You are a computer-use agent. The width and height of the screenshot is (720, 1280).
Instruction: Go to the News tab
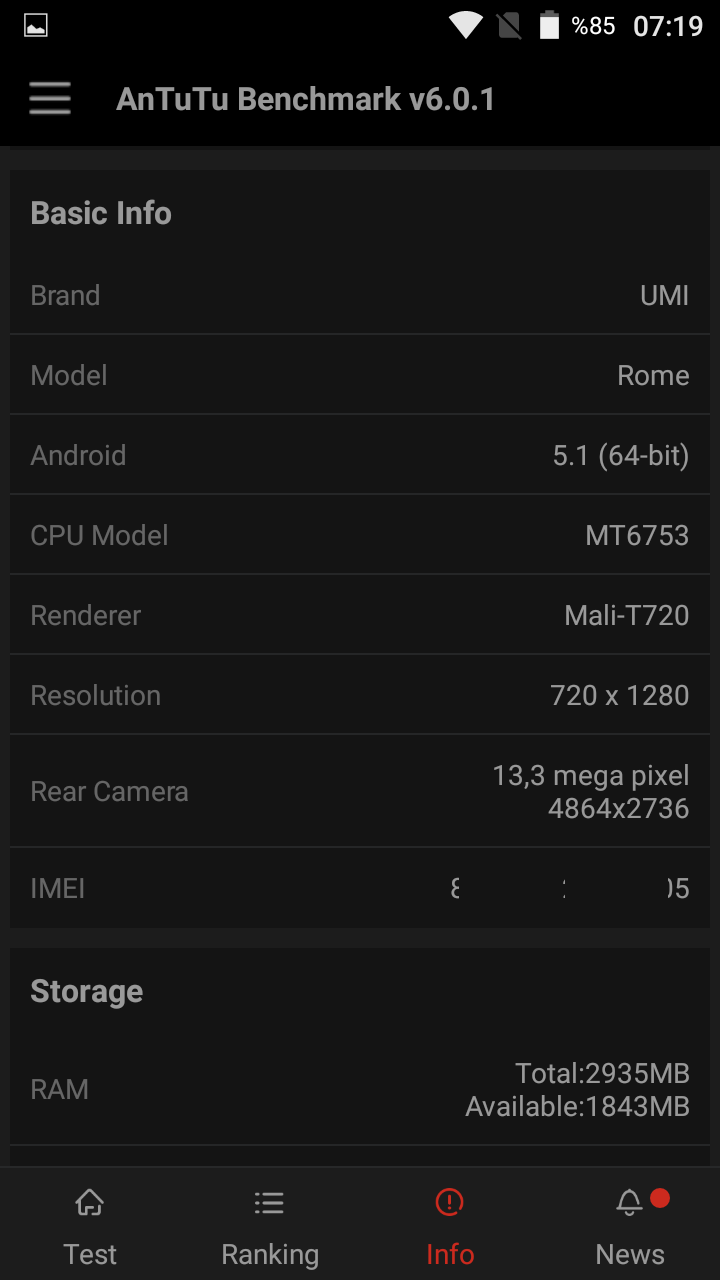coord(630,1226)
